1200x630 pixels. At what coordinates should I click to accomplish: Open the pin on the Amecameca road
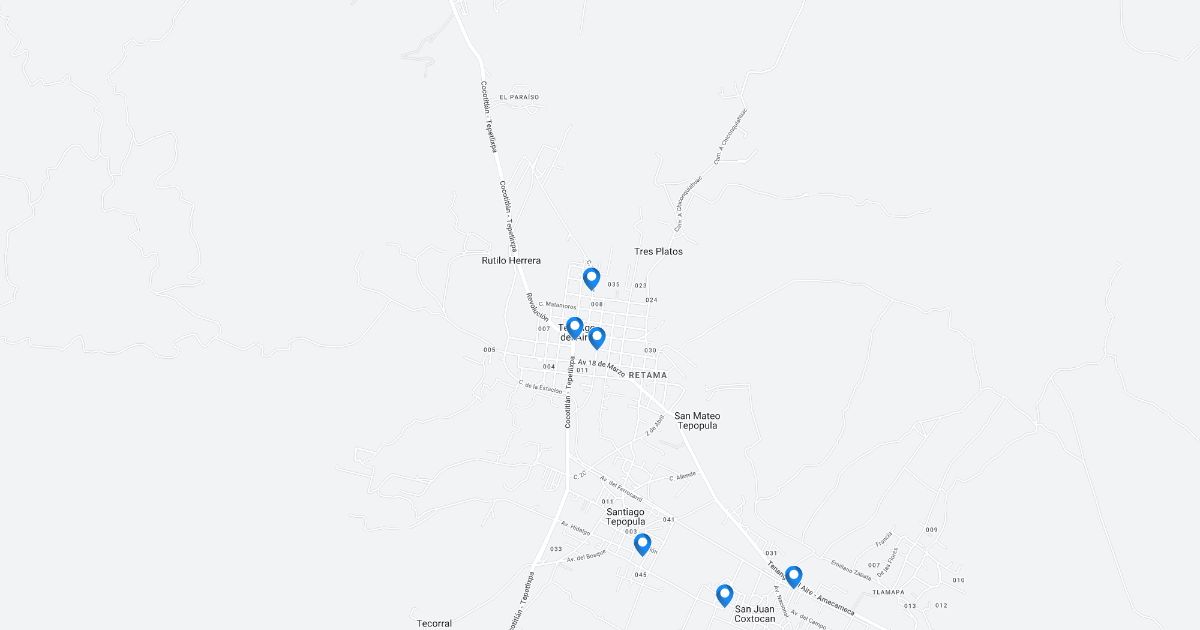pos(793,576)
